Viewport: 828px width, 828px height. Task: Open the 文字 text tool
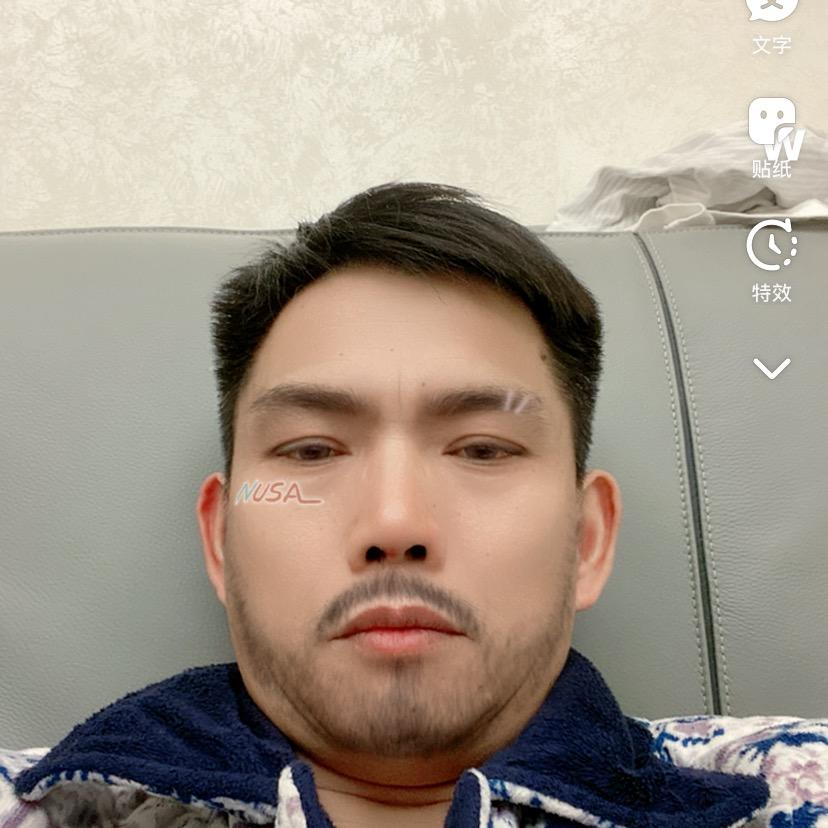click(771, 22)
